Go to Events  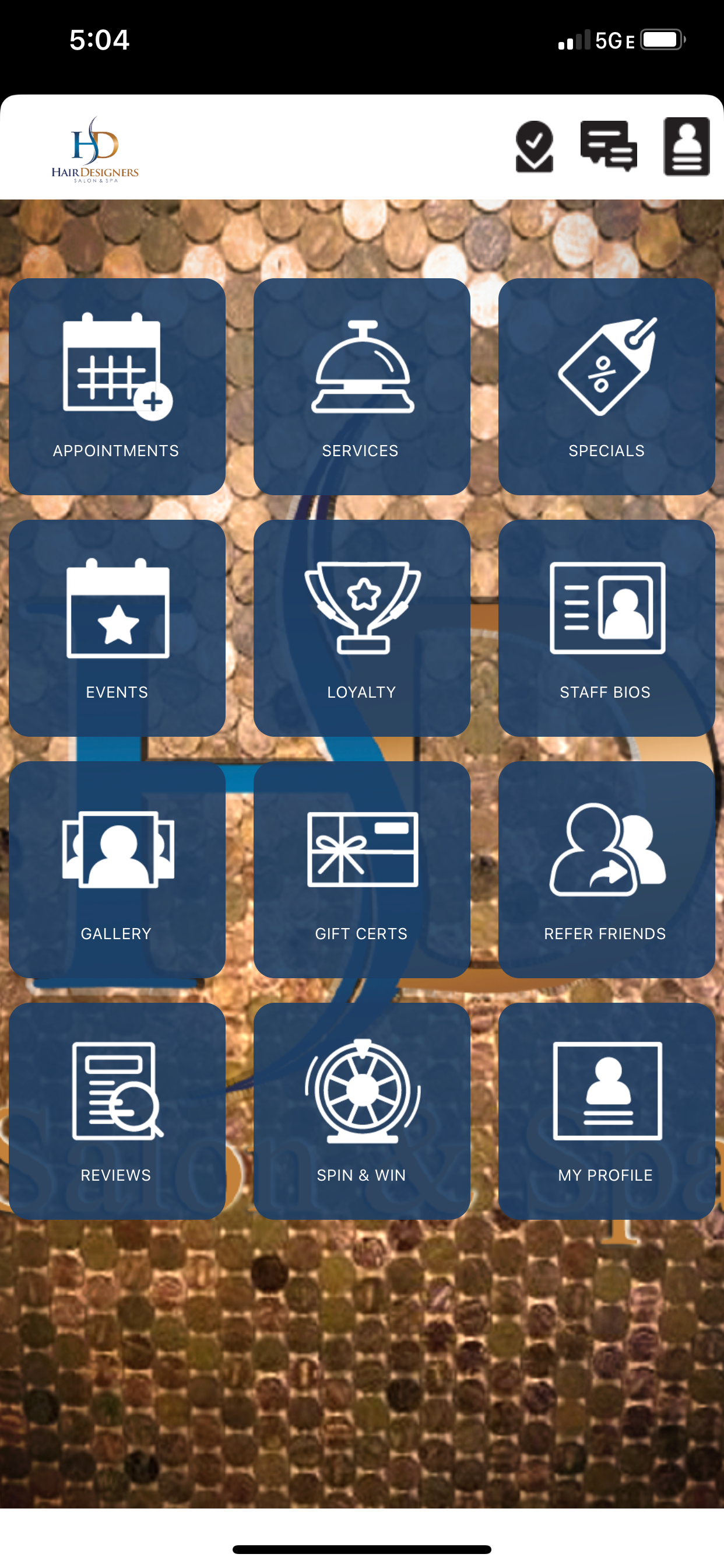point(117,628)
